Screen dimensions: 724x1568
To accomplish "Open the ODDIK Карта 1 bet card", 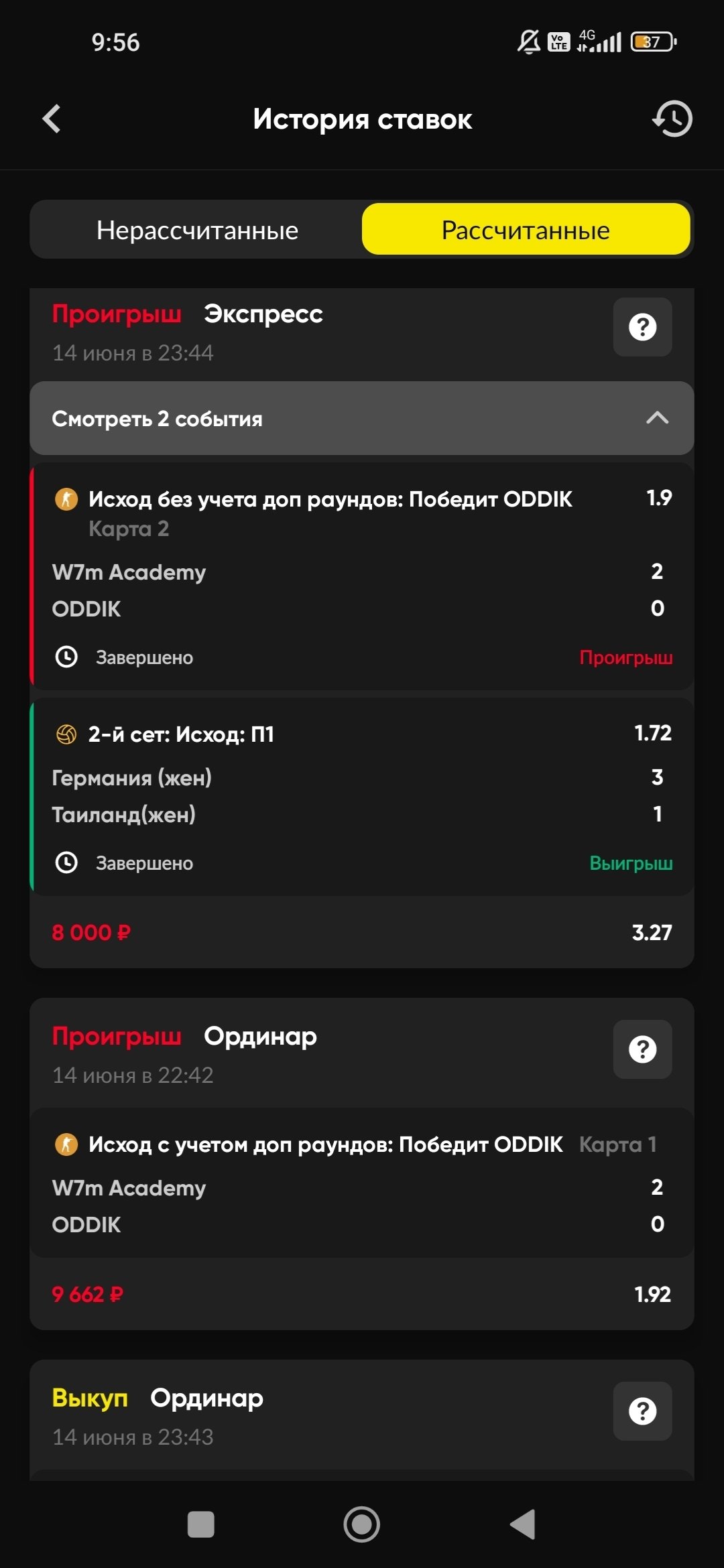I will [x=362, y=1183].
